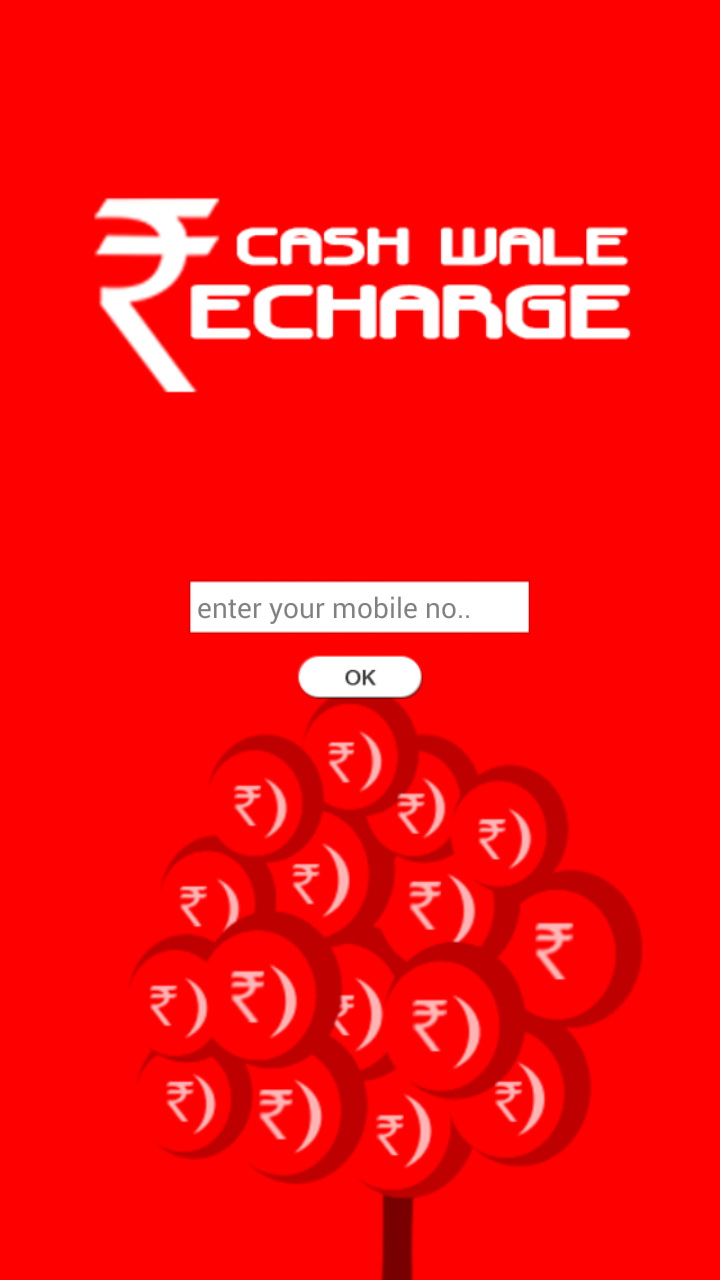Tap the OK button
720x1280 pixels.
point(360,677)
